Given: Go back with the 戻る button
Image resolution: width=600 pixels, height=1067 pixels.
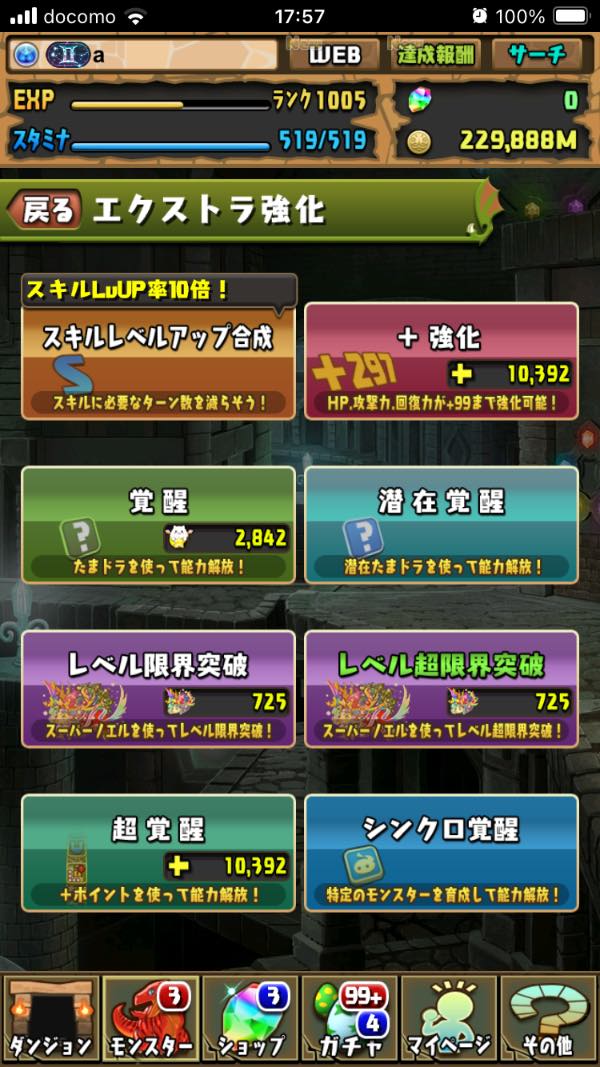Looking at the screenshot, I should click(x=45, y=209).
